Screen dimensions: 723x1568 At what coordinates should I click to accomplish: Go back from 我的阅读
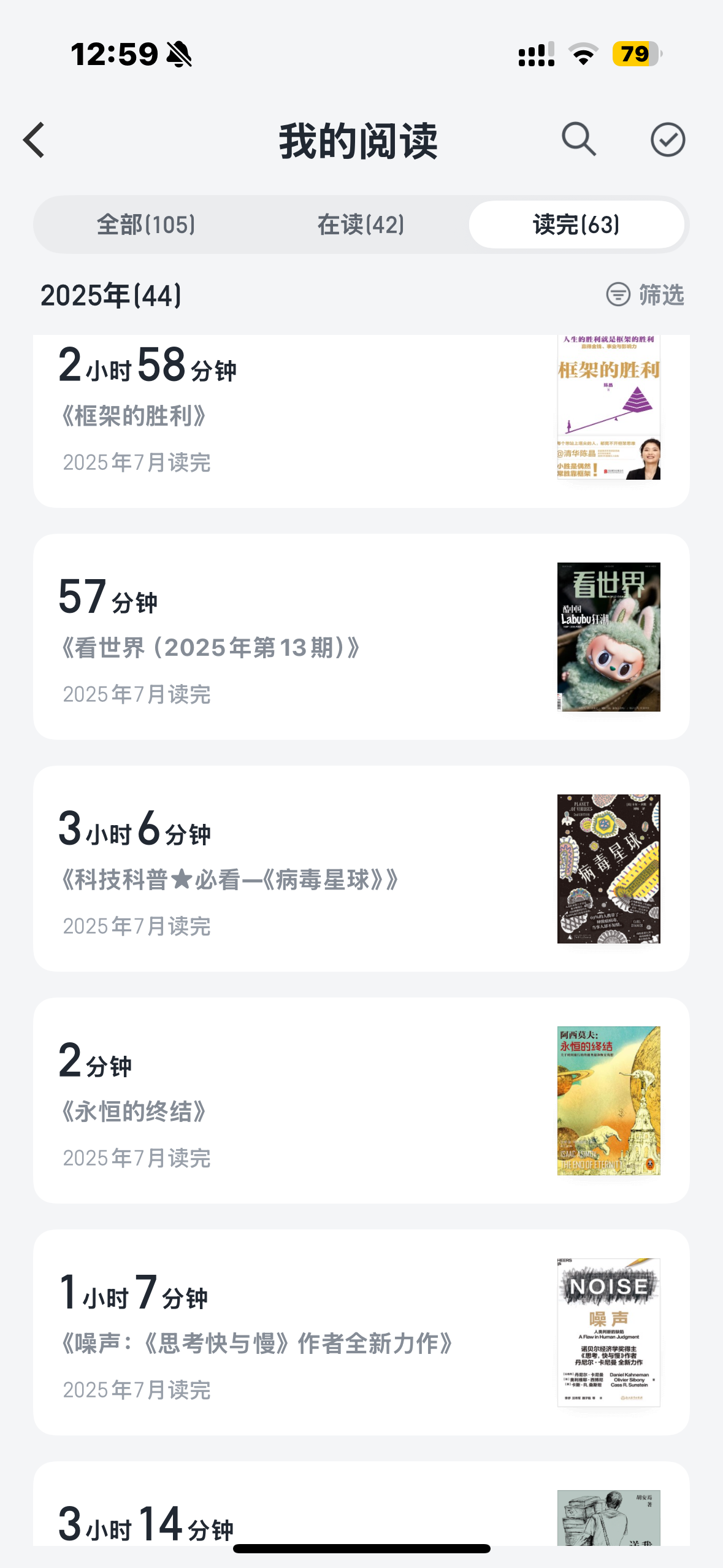(35, 140)
